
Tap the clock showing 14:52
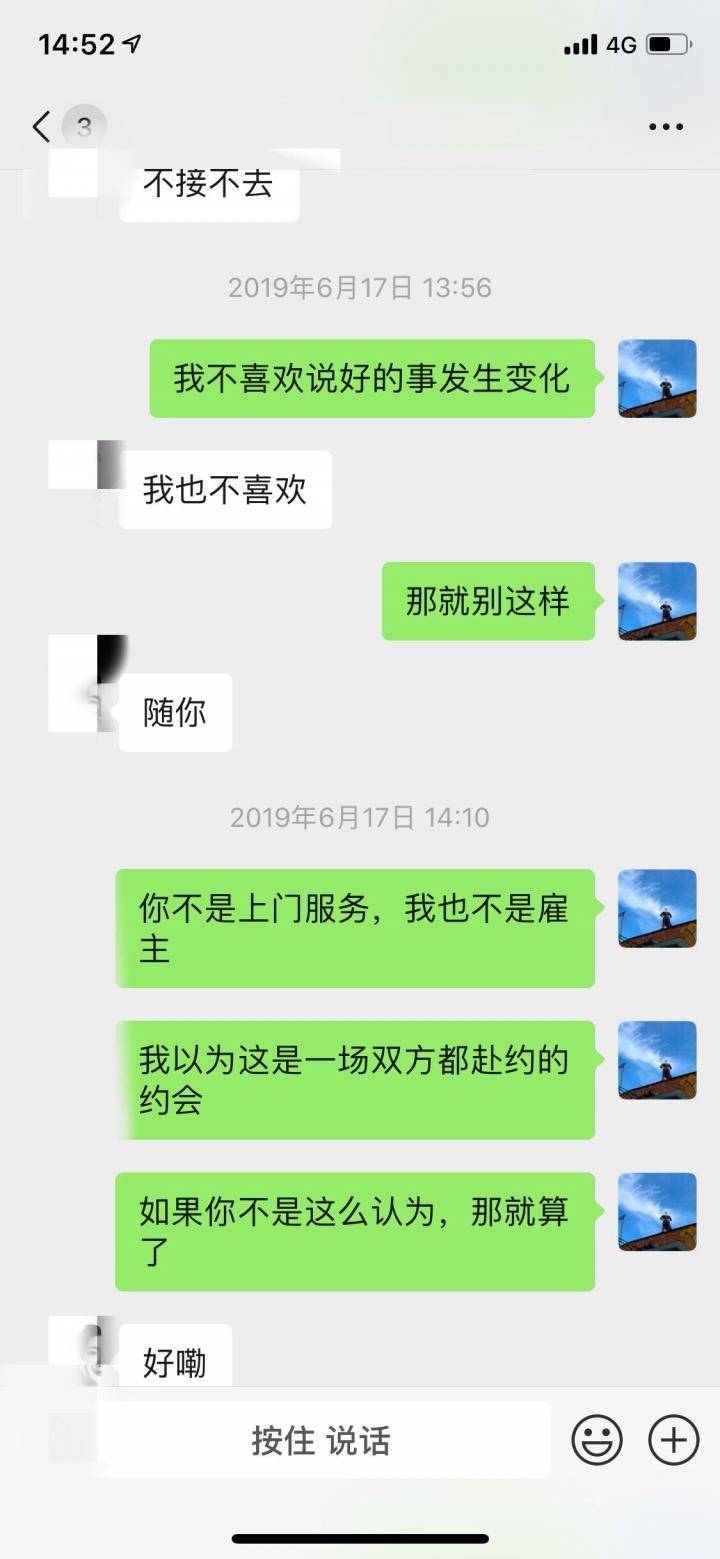(78, 43)
